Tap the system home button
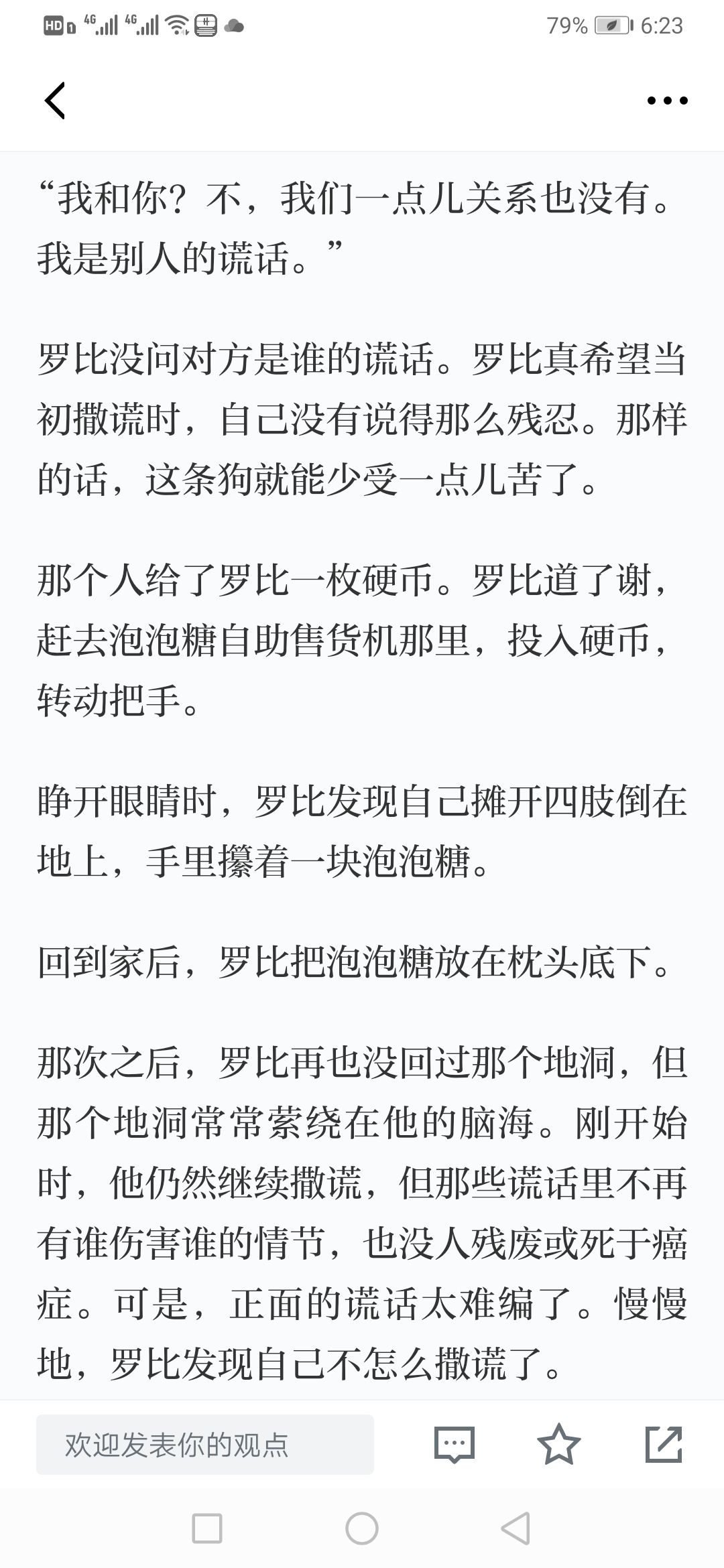The width and height of the screenshot is (724, 1568). (362, 1529)
